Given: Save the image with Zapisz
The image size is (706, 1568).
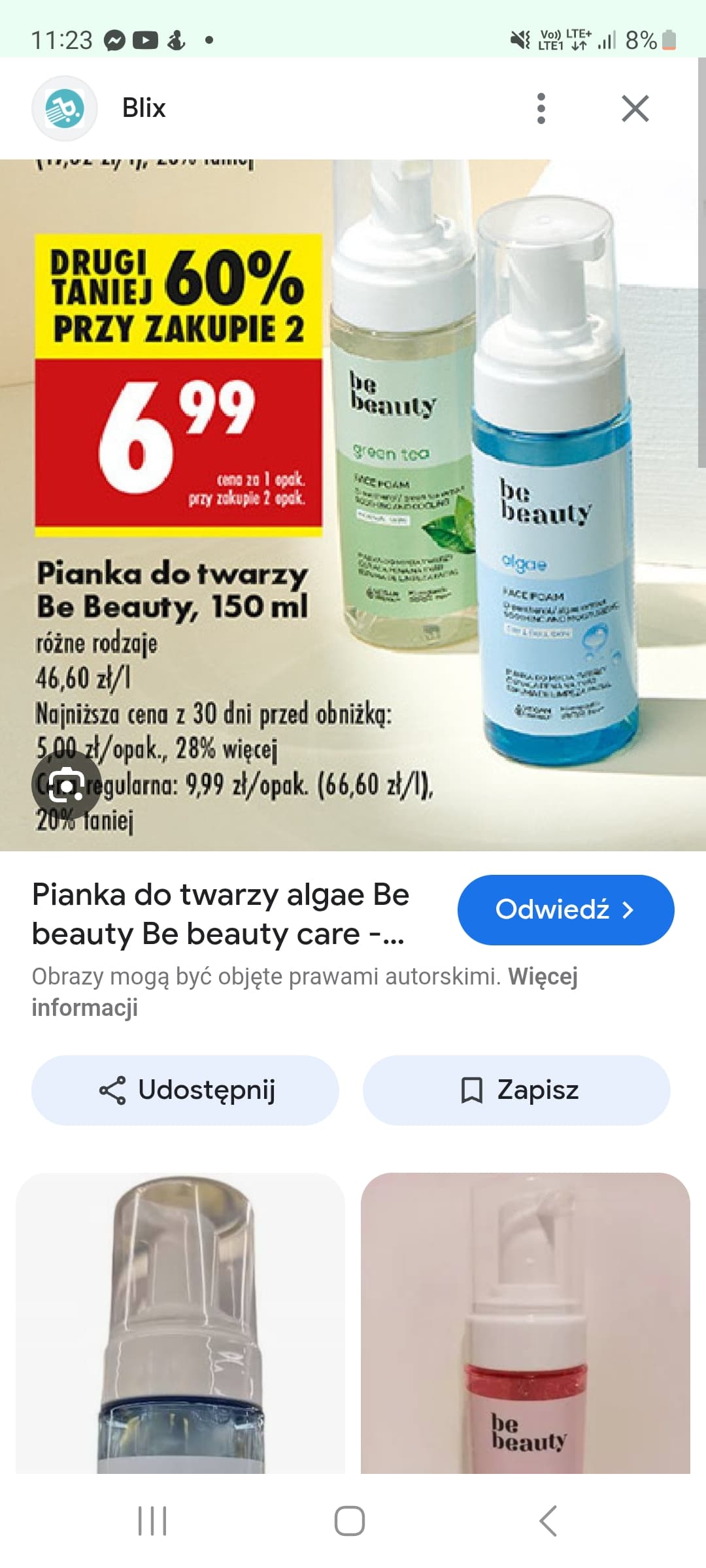Looking at the screenshot, I should click(516, 1090).
